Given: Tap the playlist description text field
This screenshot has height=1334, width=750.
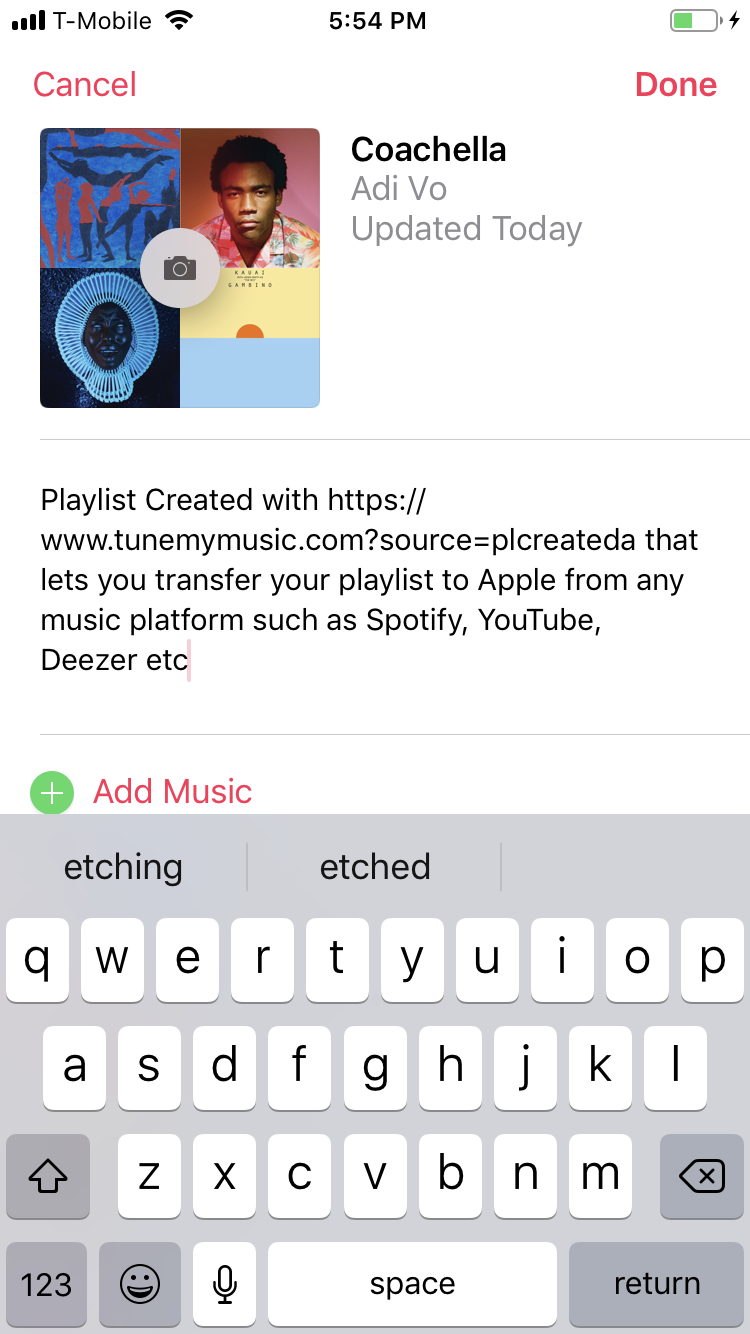Looking at the screenshot, I should 395,586.
